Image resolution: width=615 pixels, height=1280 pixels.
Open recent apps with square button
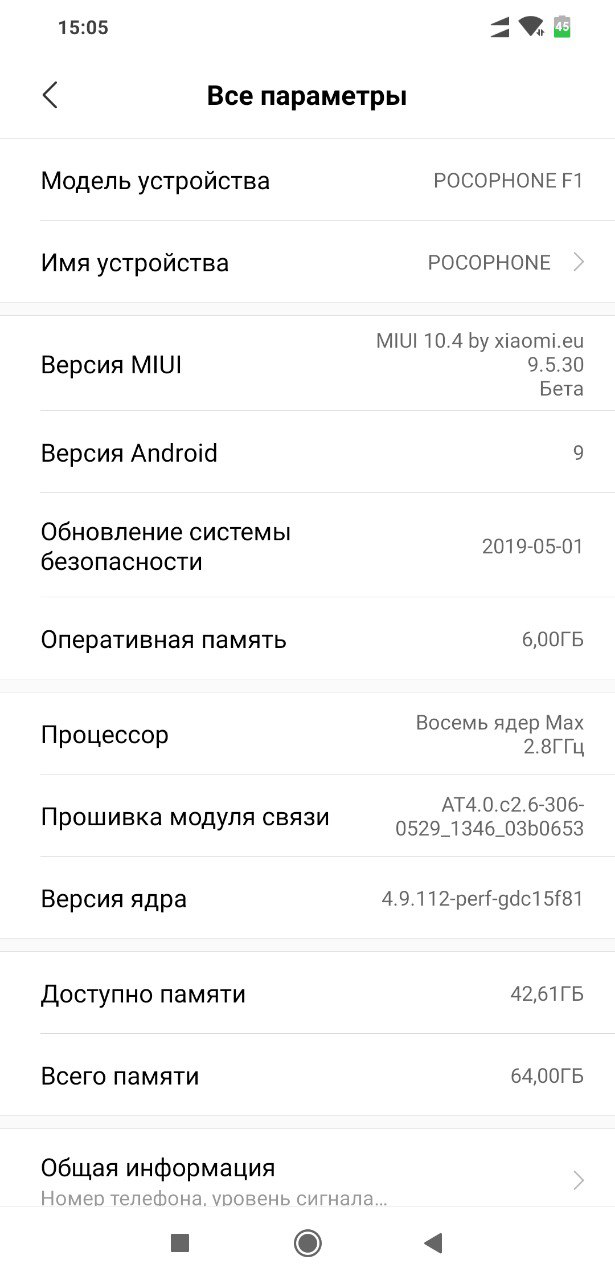(180, 1243)
